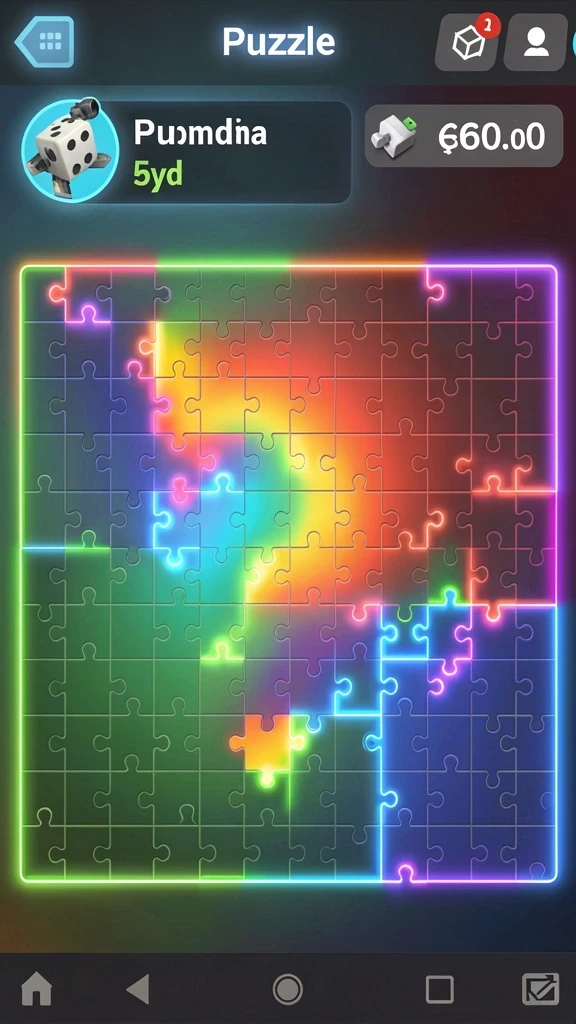Tap the 660.00 currency balance button
This screenshot has height=1024, width=576.
pos(464,136)
